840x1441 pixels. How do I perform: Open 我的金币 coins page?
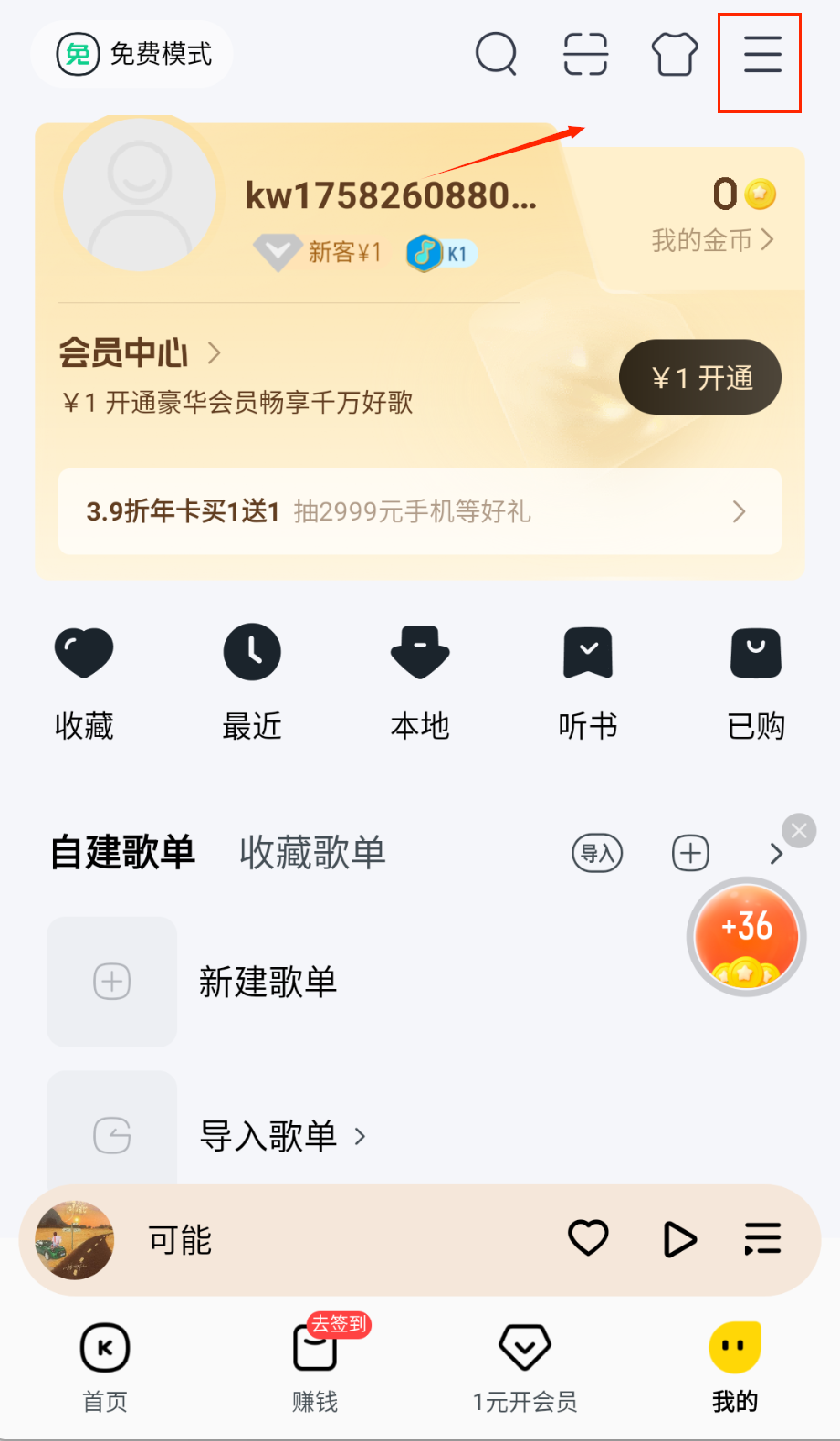click(712, 240)
